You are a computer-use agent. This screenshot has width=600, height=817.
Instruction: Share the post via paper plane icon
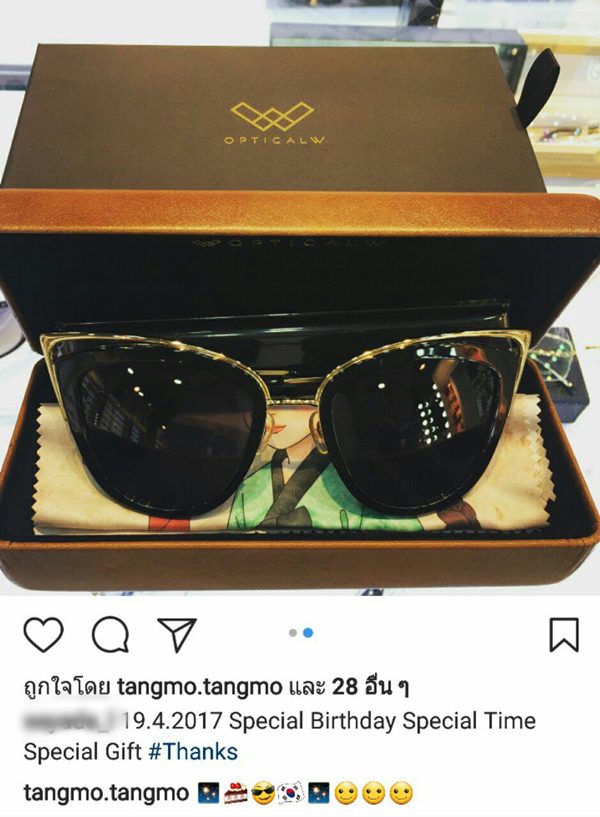(x=176, y=634)
